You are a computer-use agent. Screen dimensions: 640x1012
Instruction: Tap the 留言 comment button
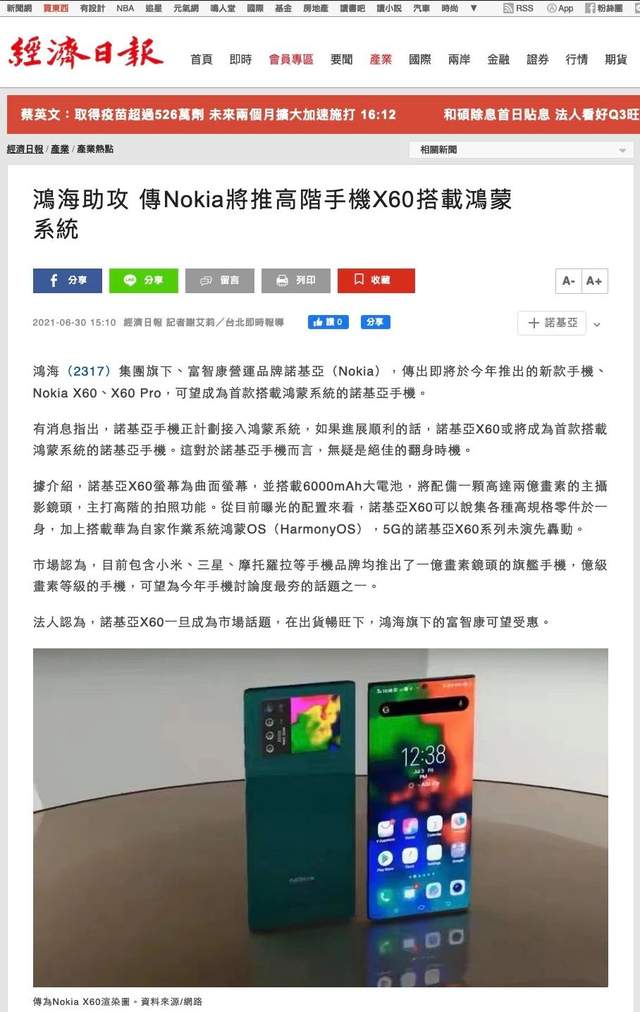pyautogui.click(x=219, y=281)
